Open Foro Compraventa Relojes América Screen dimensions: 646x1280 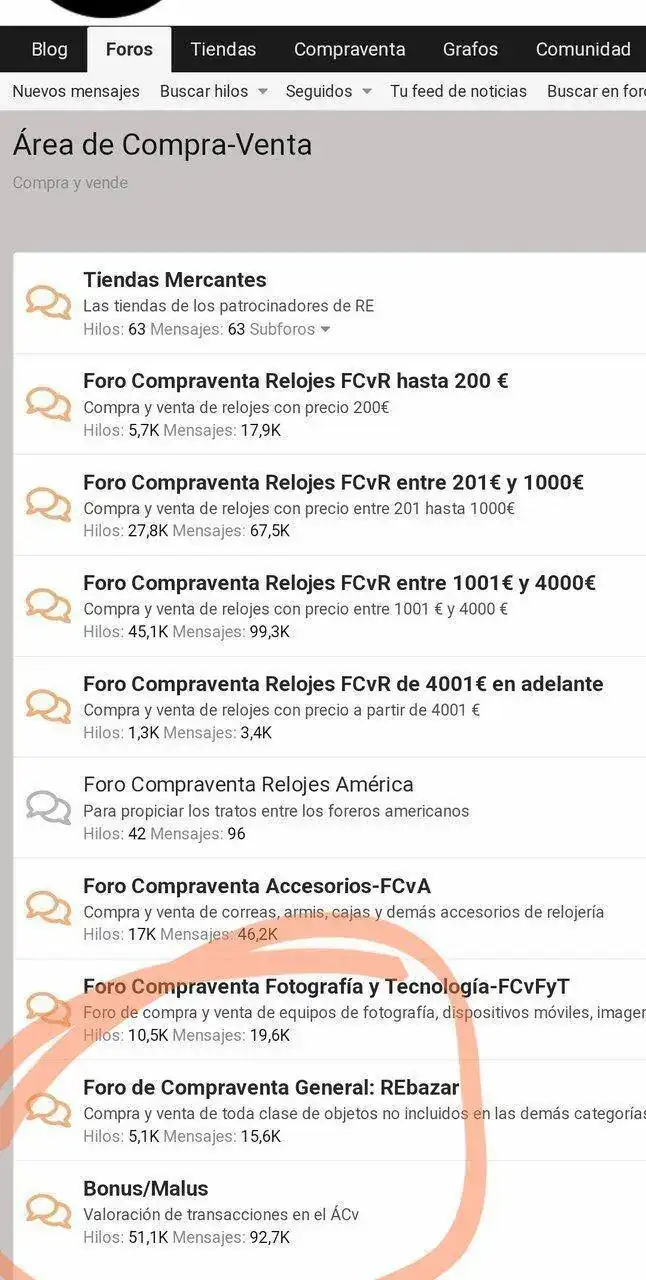tap(248, 785)
